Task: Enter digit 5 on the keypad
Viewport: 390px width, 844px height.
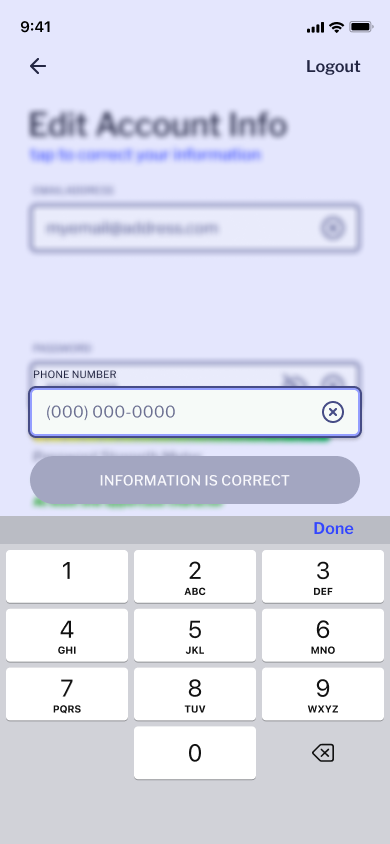Action: (x=195, y=635)
